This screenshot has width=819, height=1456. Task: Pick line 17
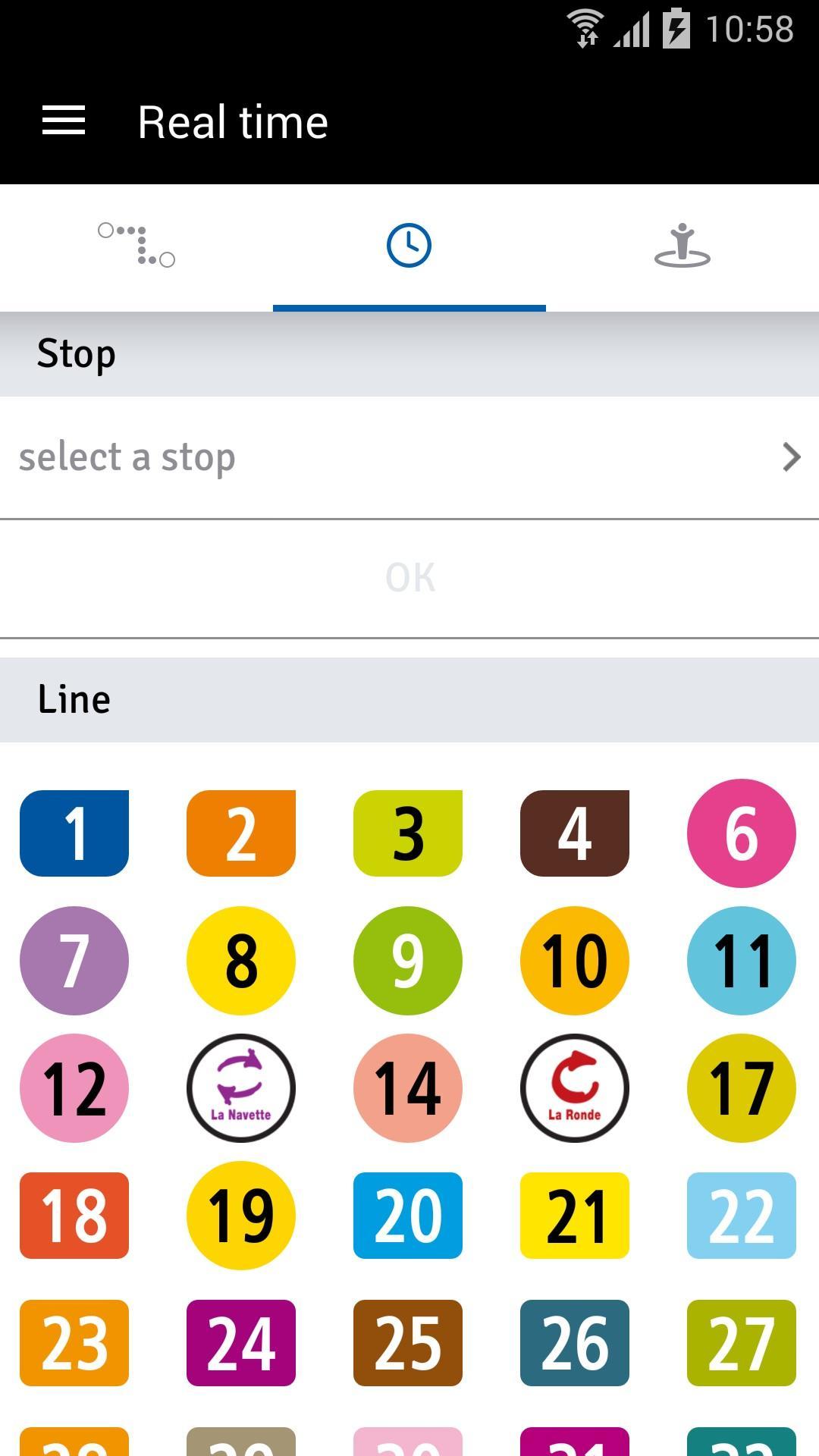[741, 1087]
